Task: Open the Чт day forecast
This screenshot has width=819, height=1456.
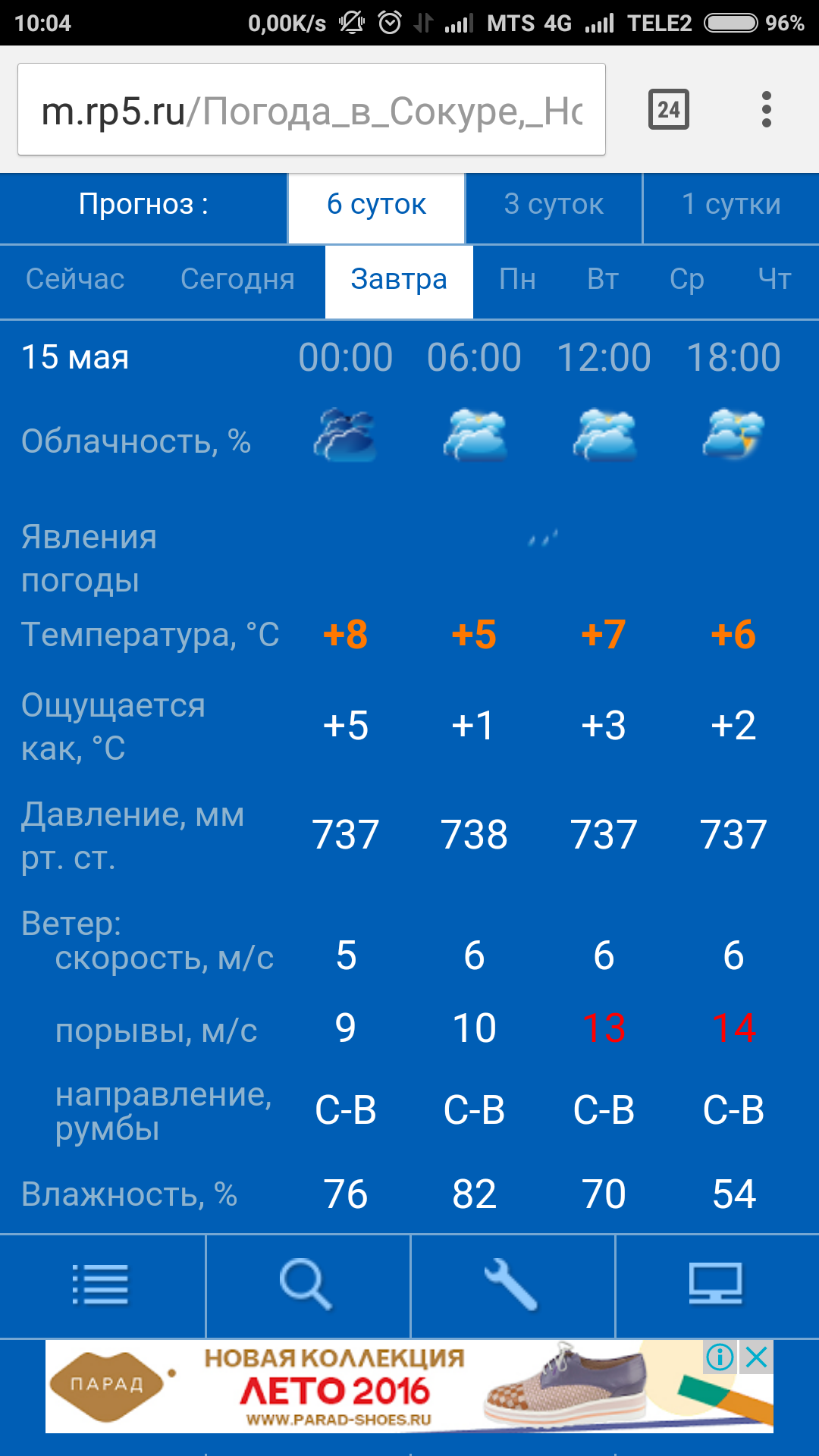Action: click(774, 280)
